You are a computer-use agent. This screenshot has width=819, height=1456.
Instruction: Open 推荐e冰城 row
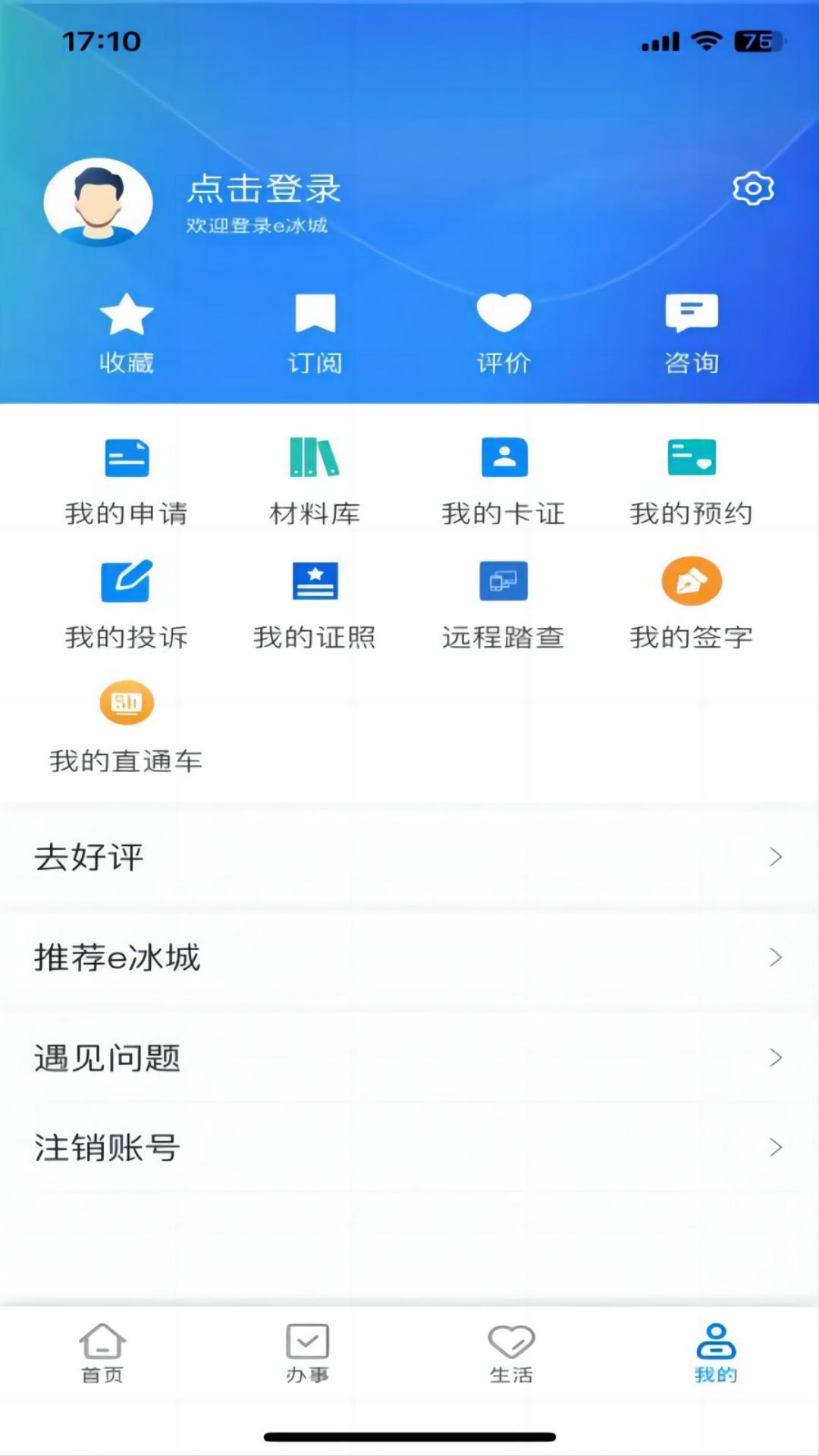(409, 958)
